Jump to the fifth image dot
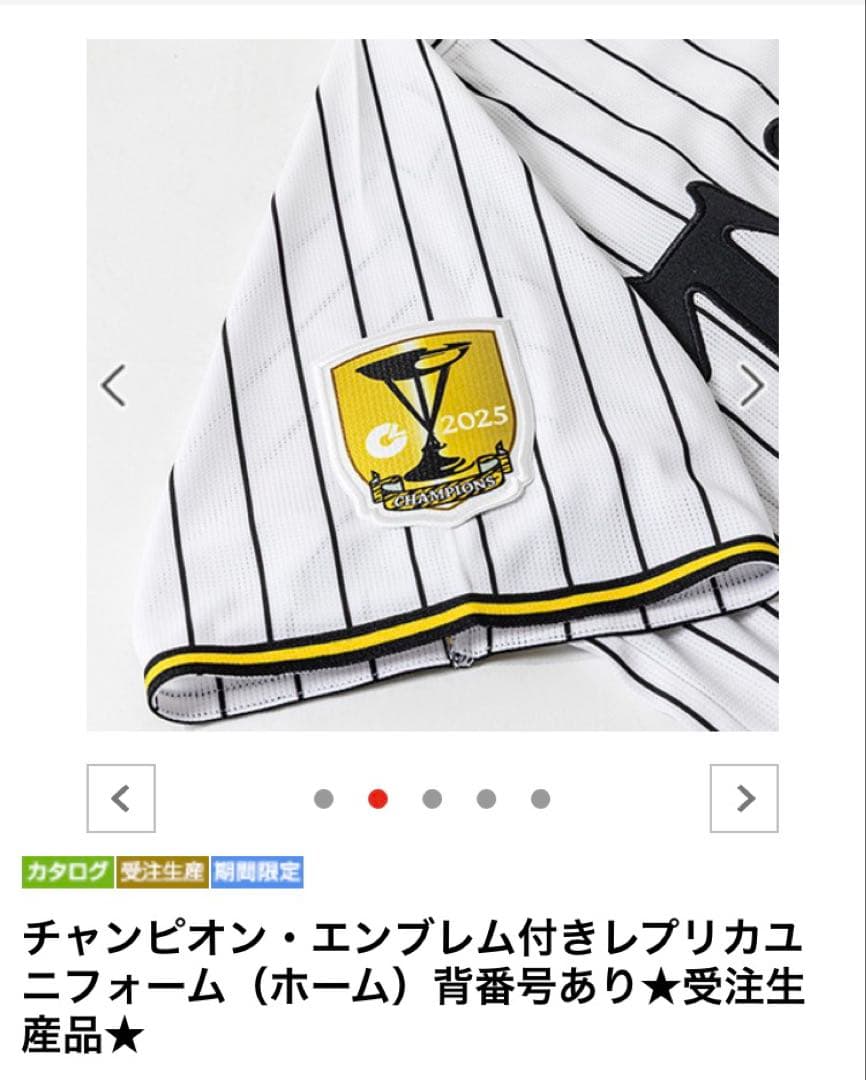Screen dimensions: 866x1080 (541, 799)
